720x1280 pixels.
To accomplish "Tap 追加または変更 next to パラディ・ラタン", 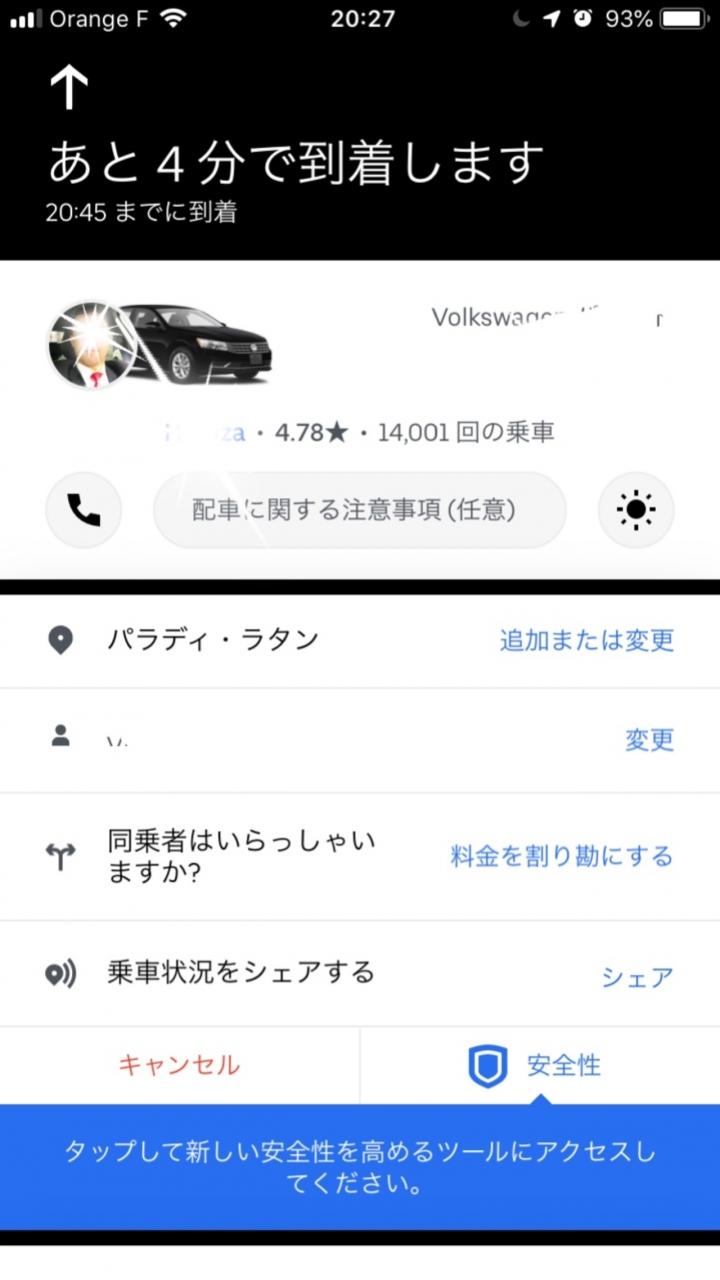I will coord(587,640).
